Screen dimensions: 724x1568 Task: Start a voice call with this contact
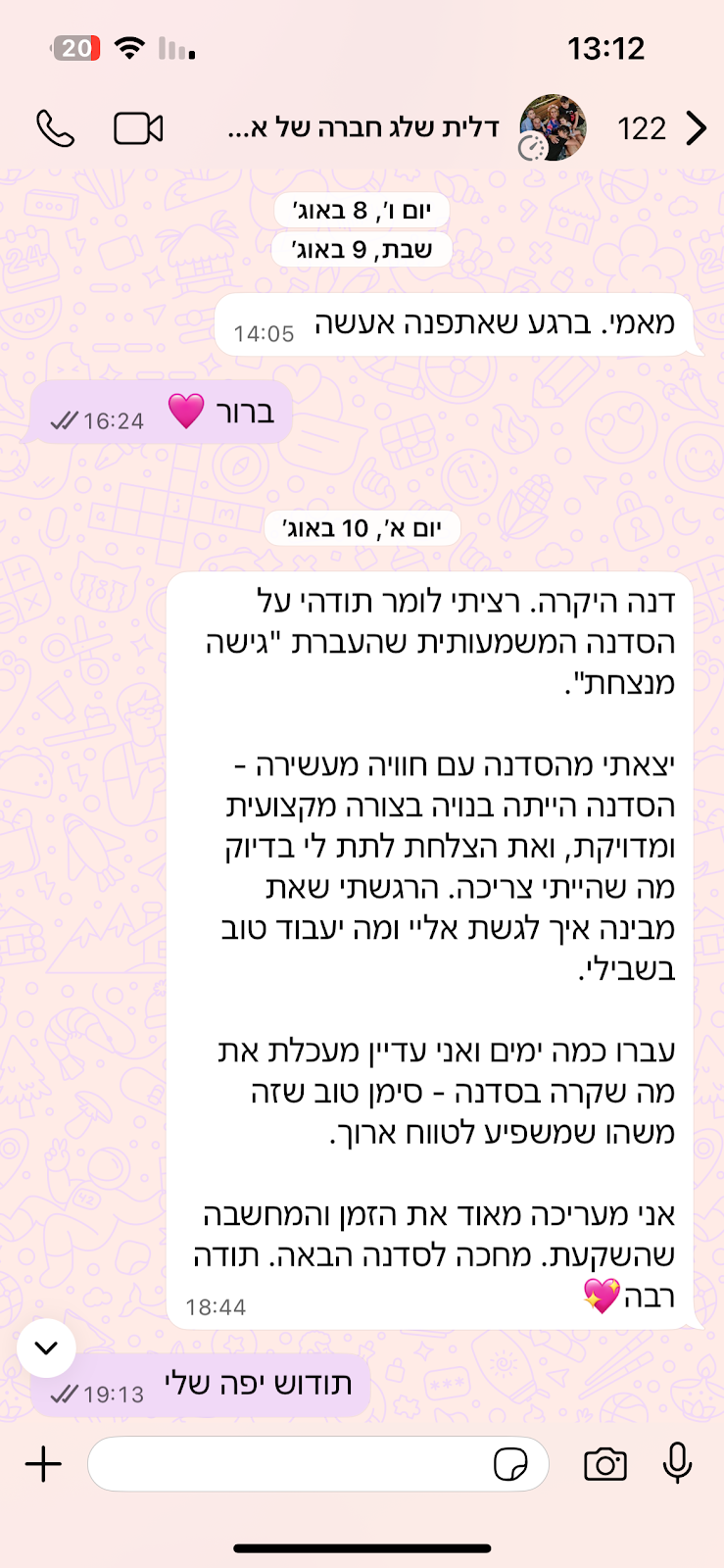click(55, 128)
